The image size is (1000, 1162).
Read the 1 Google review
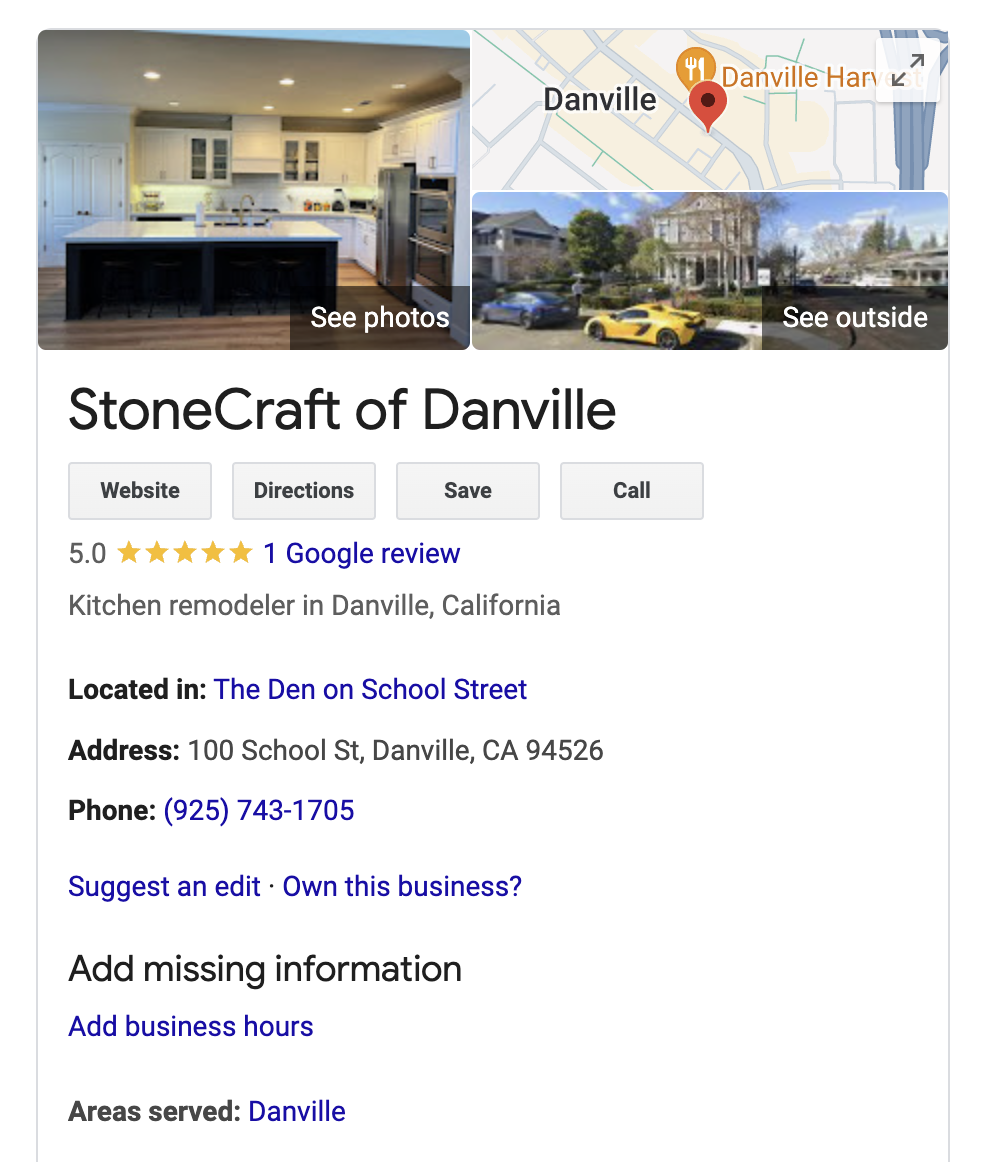361,554
